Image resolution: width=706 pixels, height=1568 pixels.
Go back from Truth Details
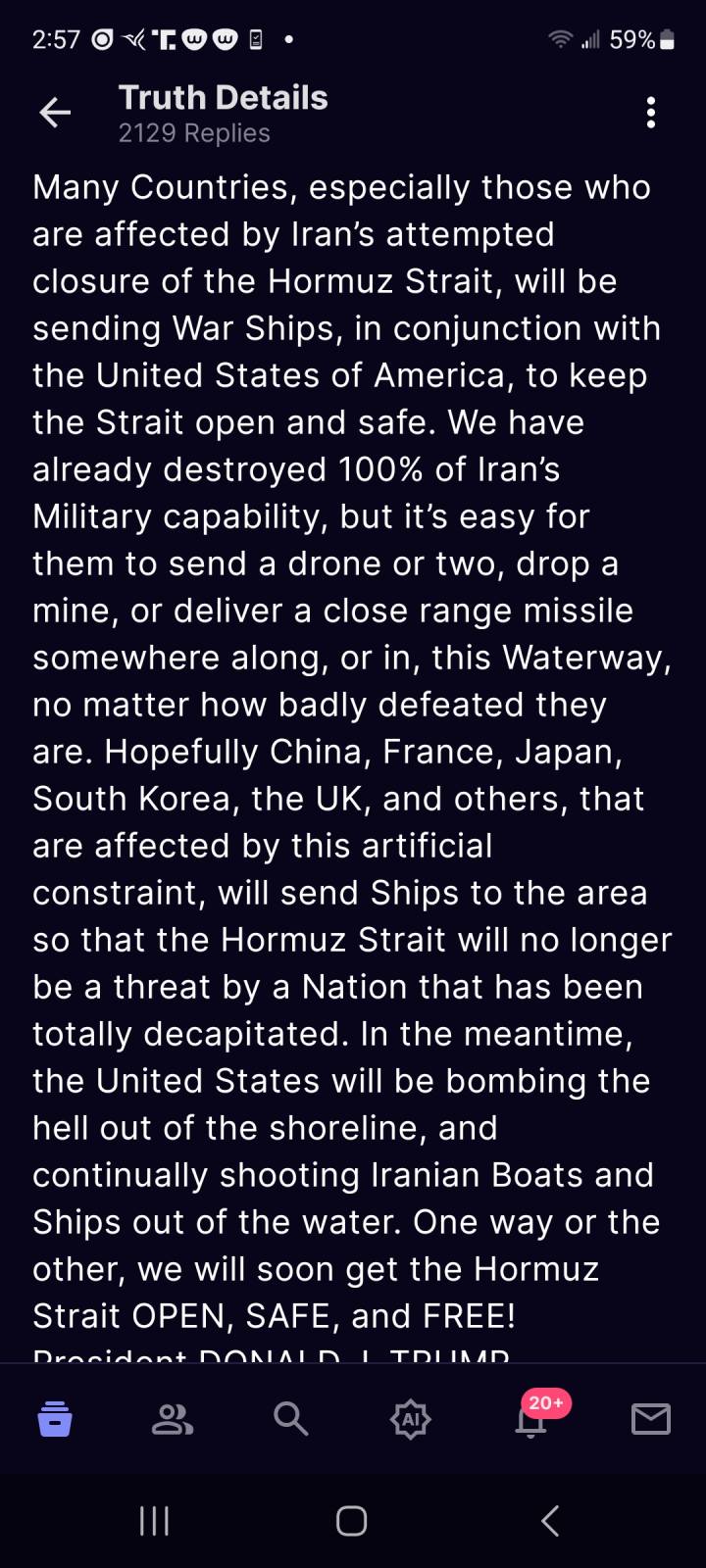tap(55, 114)
